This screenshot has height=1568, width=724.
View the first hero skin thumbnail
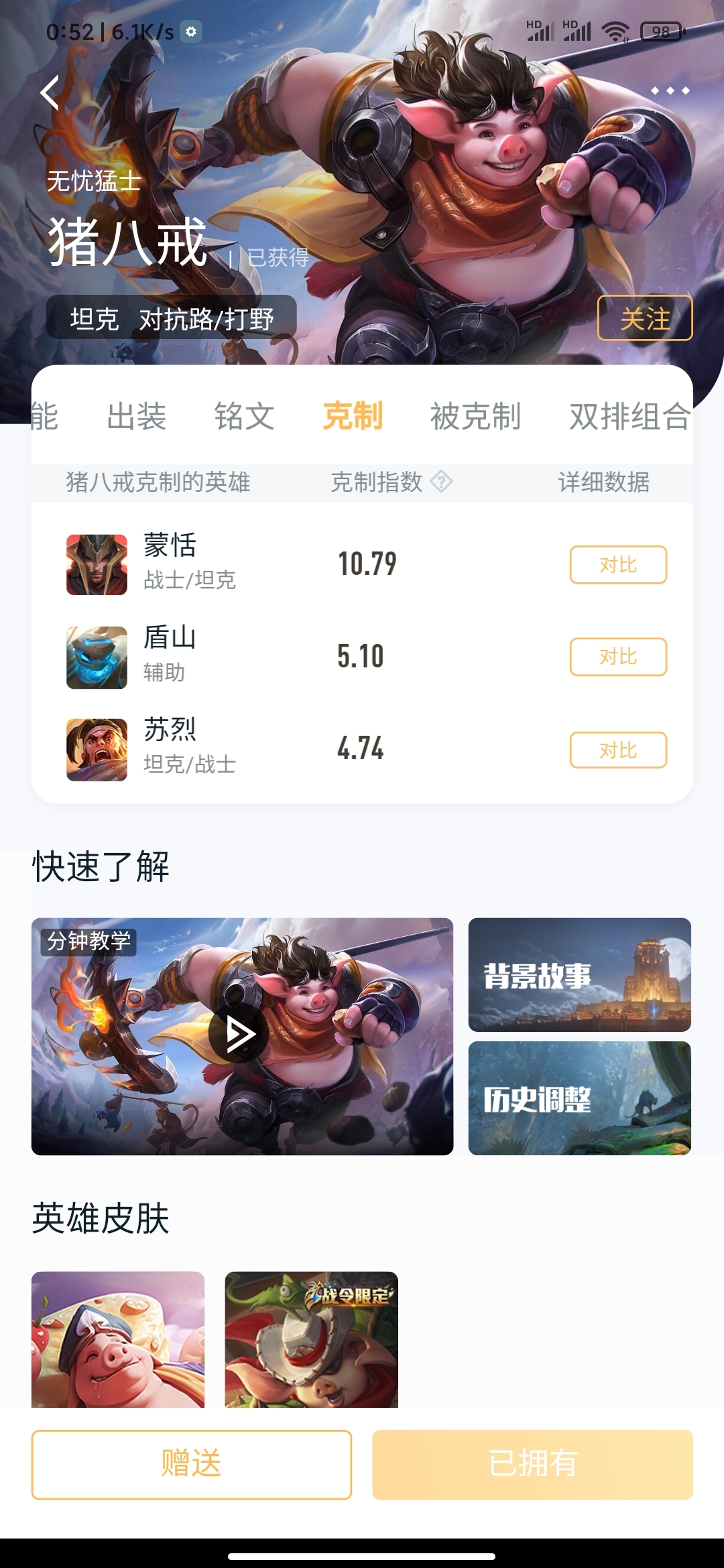(x=118, y=1339)
